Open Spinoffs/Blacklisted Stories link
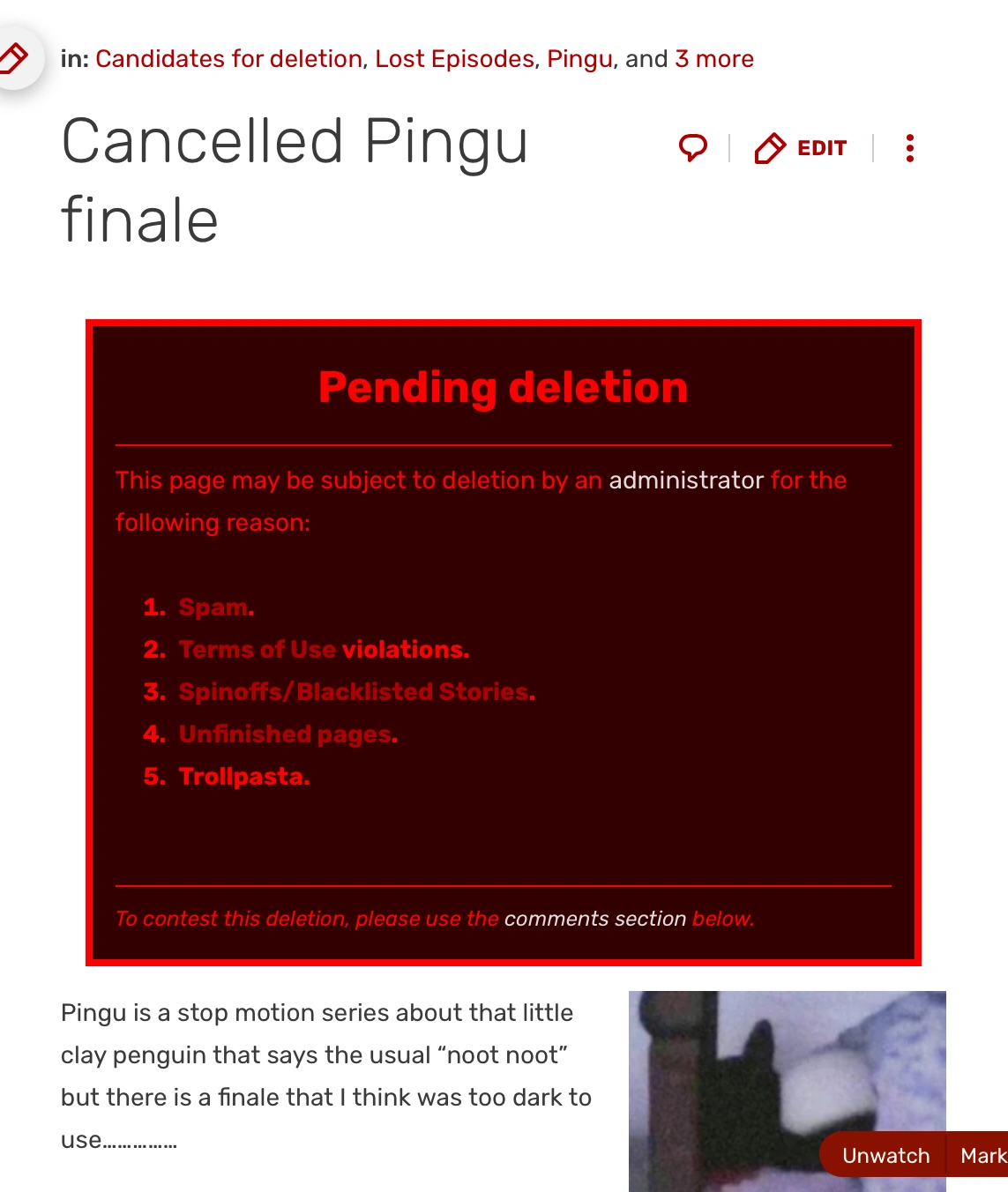This screenshot has height=1192, width=1008. (x=356, y=692)
